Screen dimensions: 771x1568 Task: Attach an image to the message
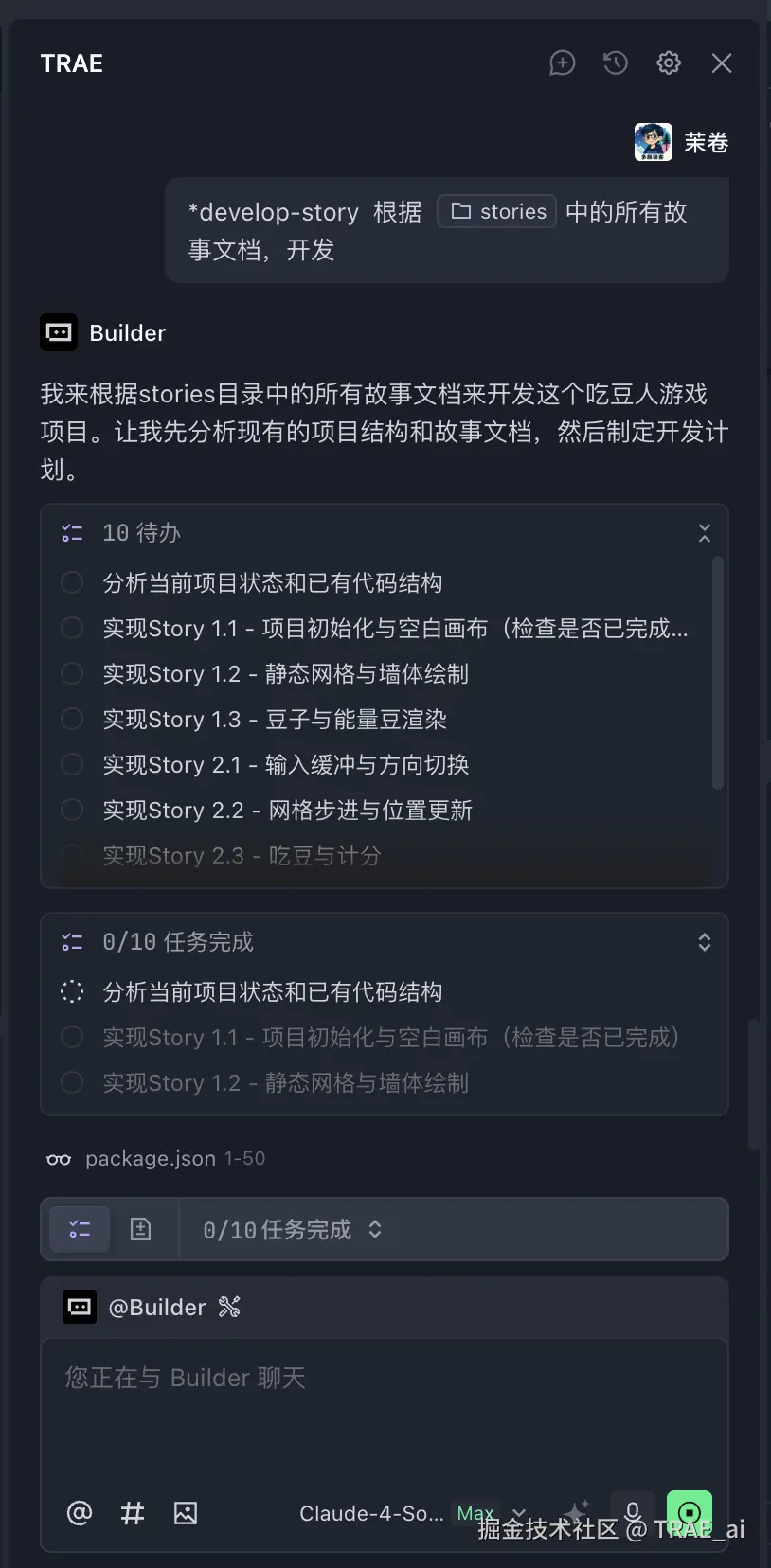(x=186, y=1513)
